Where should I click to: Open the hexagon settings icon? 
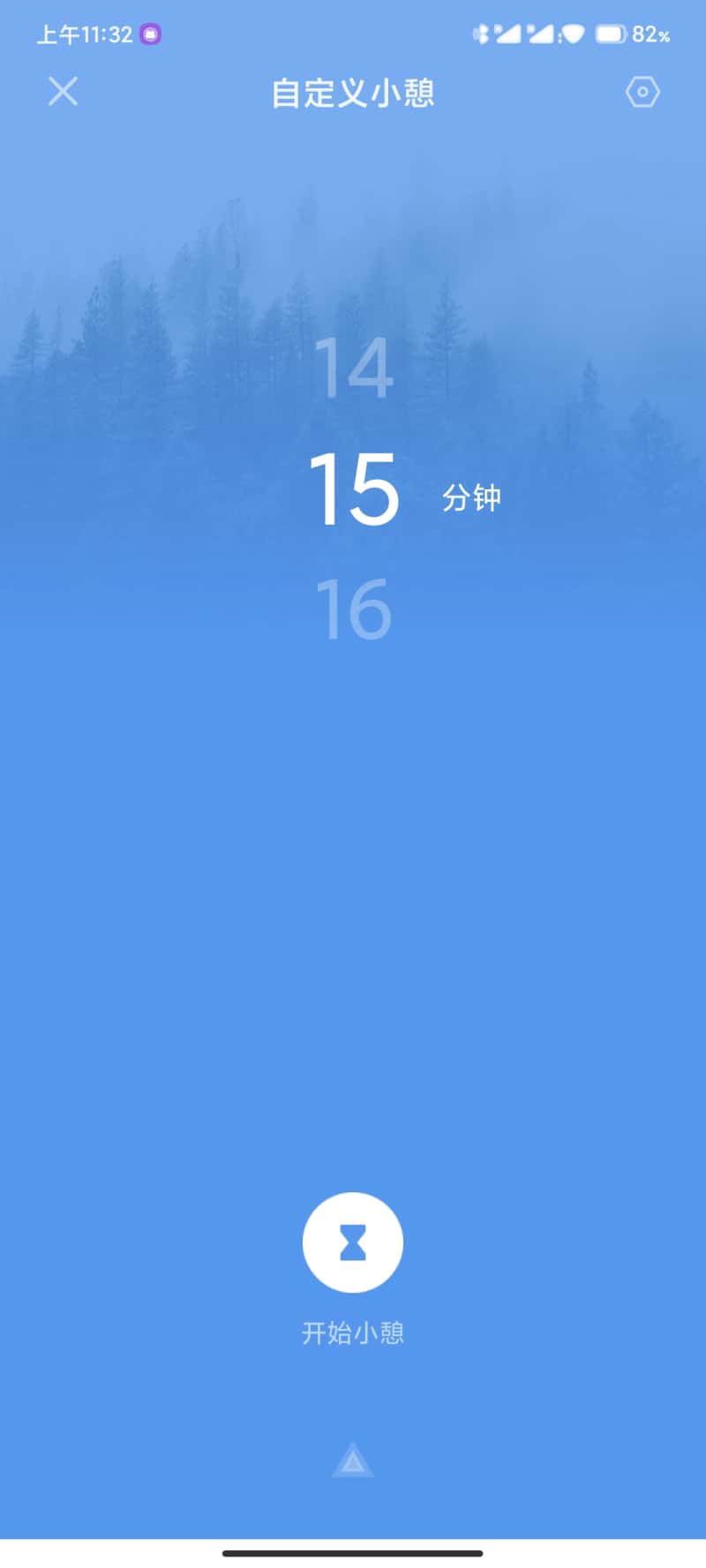point(642,92)
